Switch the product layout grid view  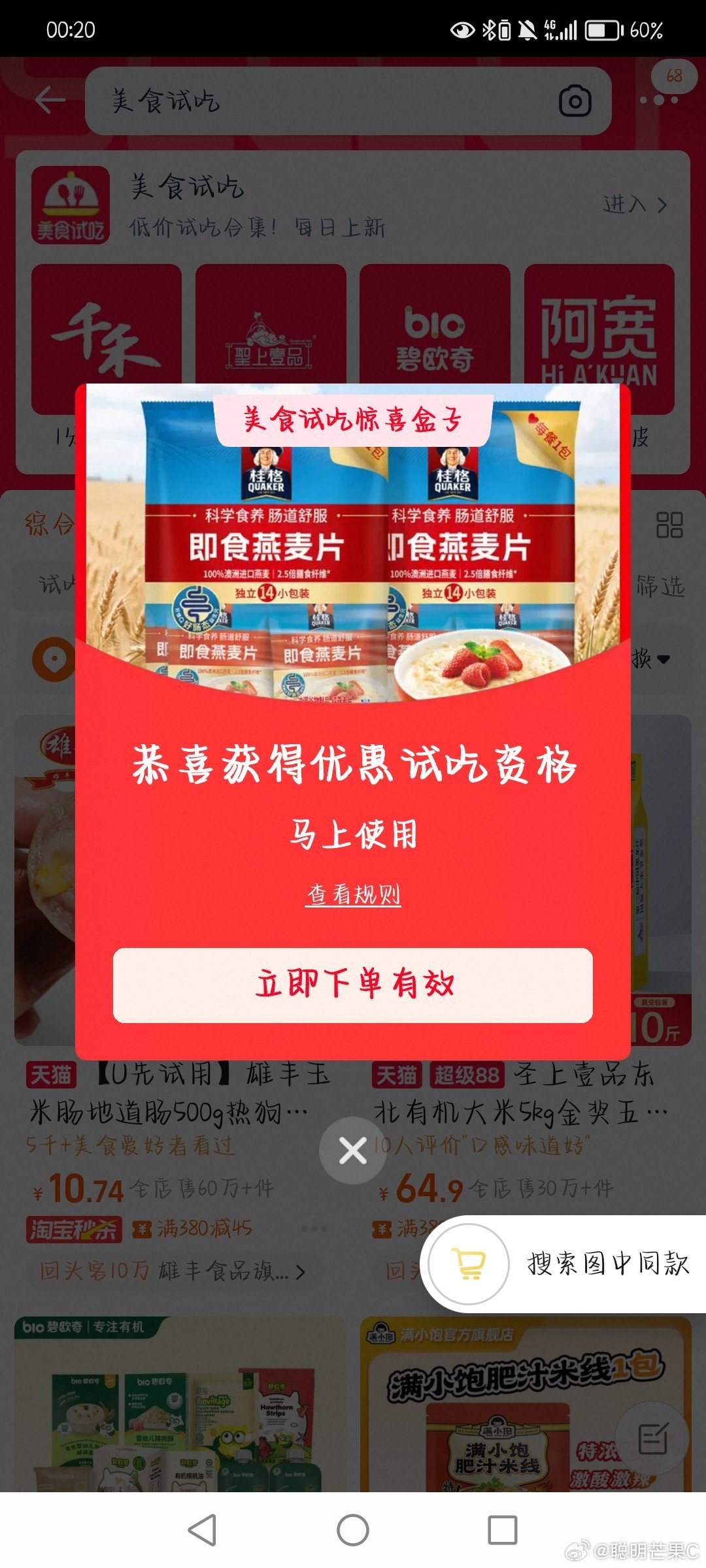click(669, 525)
